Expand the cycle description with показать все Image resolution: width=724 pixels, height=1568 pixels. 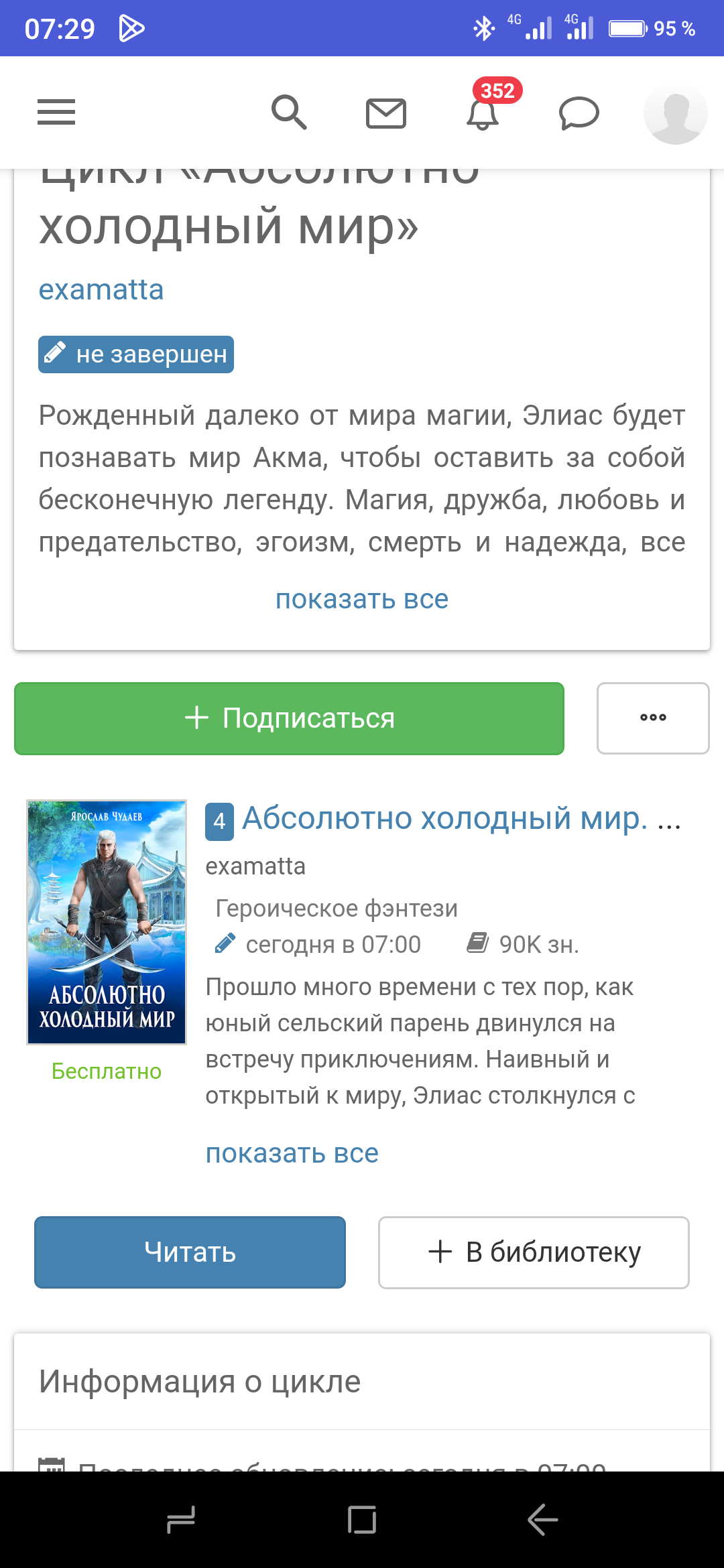point(362,599)
